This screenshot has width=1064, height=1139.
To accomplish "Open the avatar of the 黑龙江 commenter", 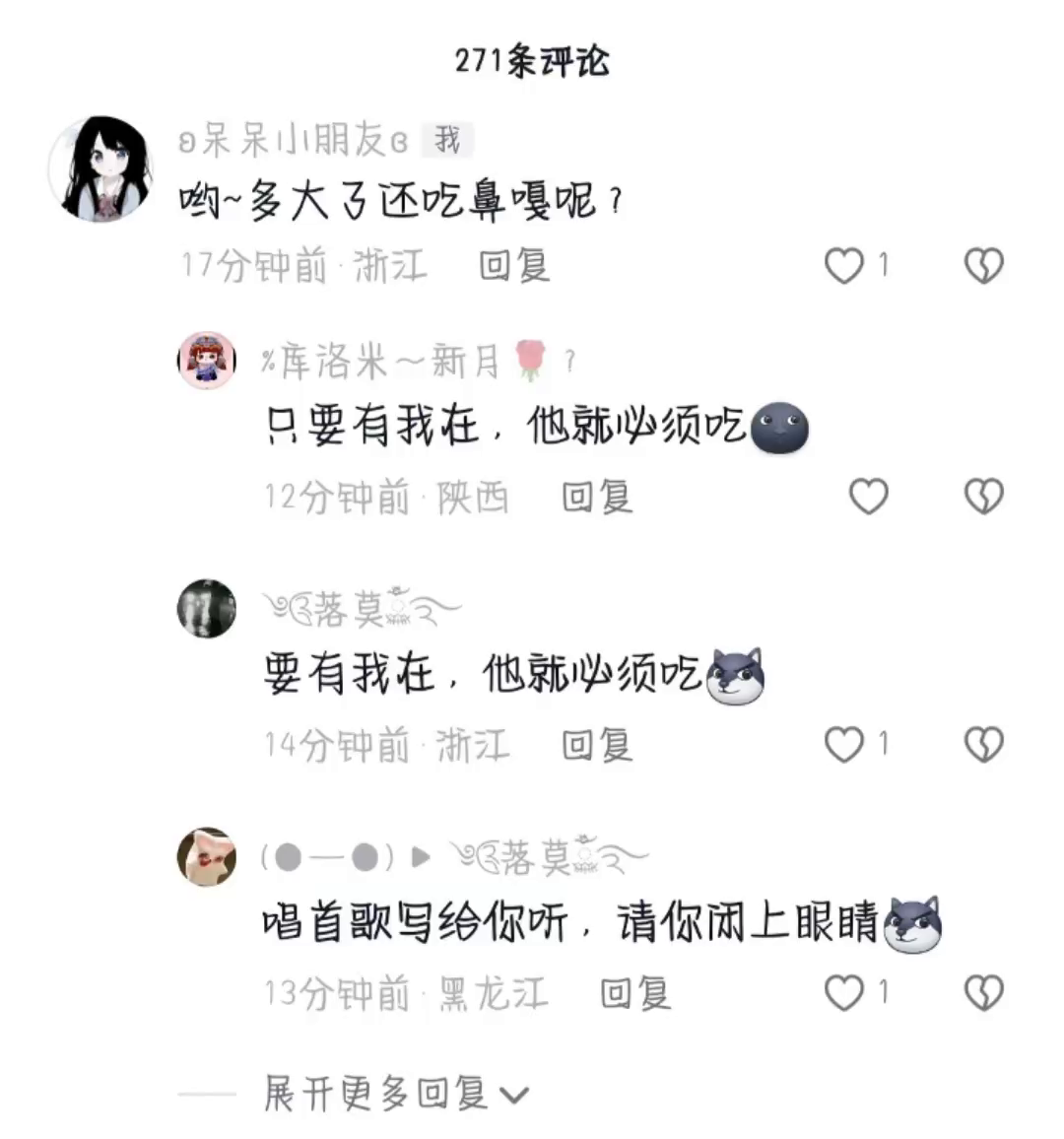I will tap(207, 856).
